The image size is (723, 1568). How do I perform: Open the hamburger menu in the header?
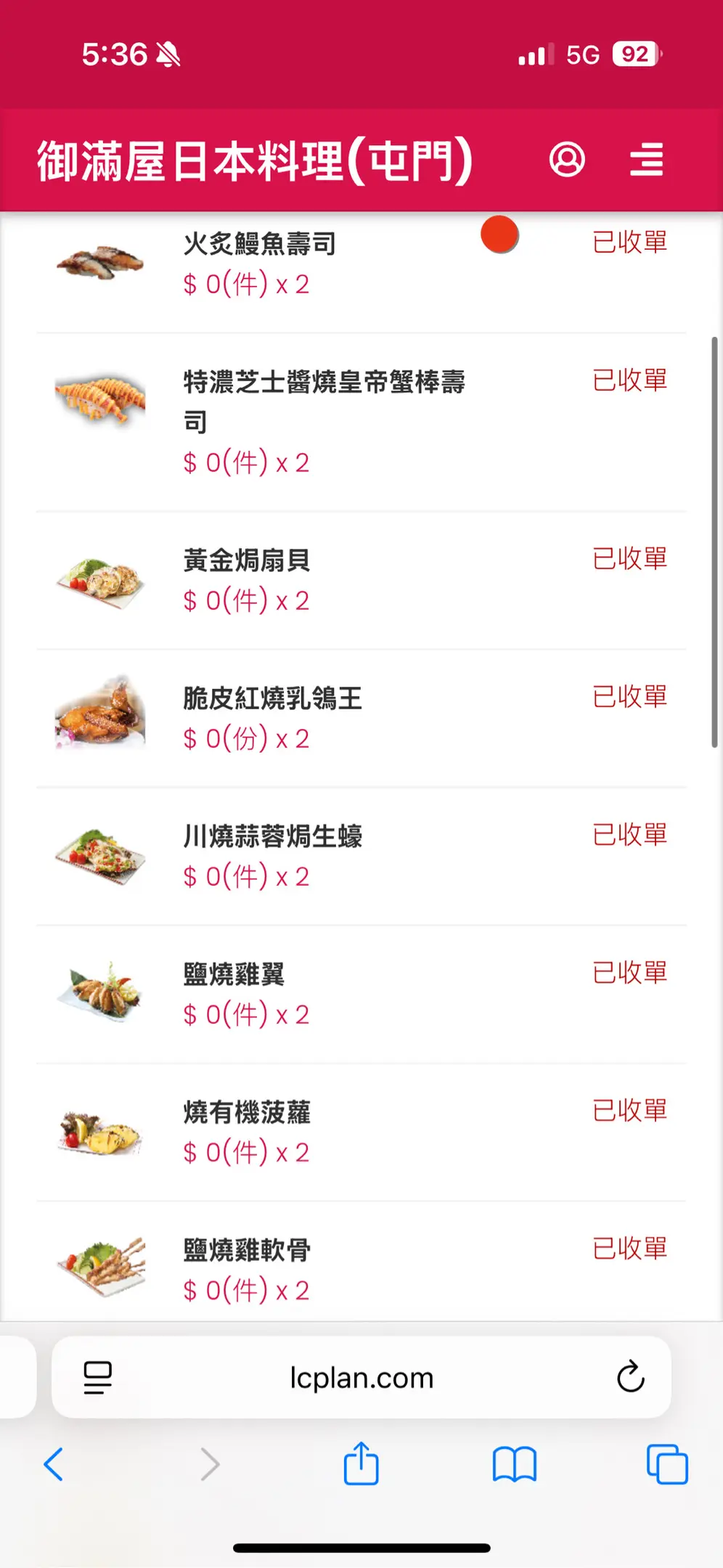(x=646, y=160)
